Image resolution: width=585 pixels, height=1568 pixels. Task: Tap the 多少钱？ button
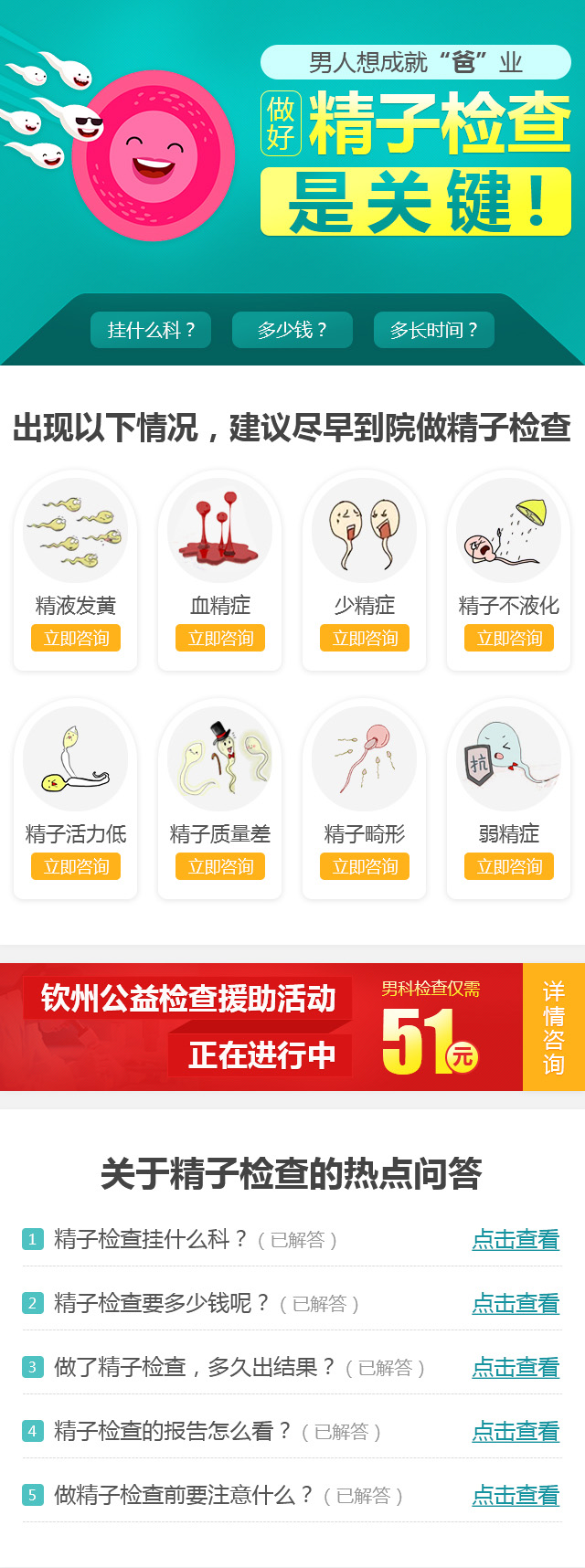click(x=292, y=330)
